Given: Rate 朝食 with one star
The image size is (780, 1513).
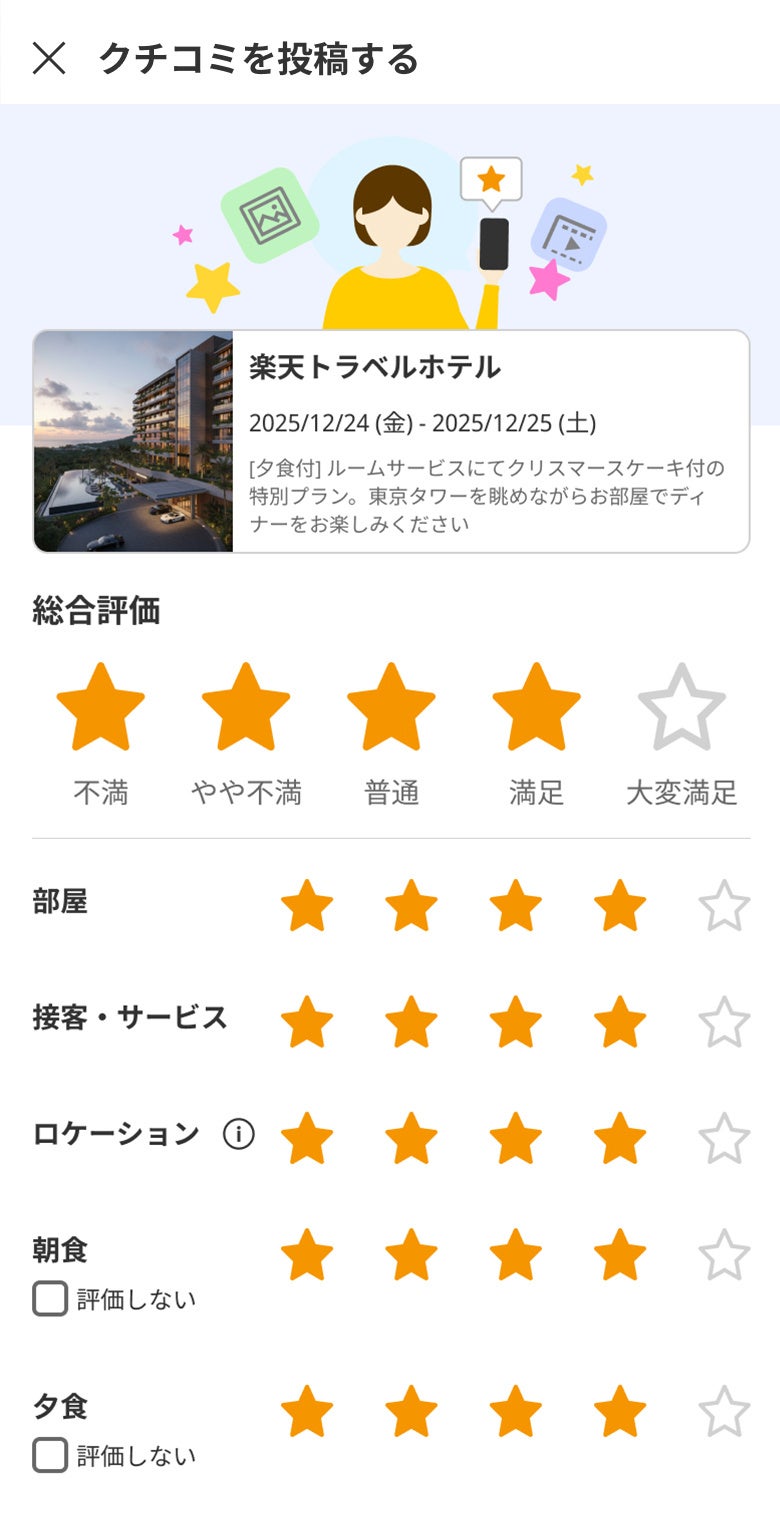Looking at the screenshot, I should pyautogui.click(x=307, y=1255).
